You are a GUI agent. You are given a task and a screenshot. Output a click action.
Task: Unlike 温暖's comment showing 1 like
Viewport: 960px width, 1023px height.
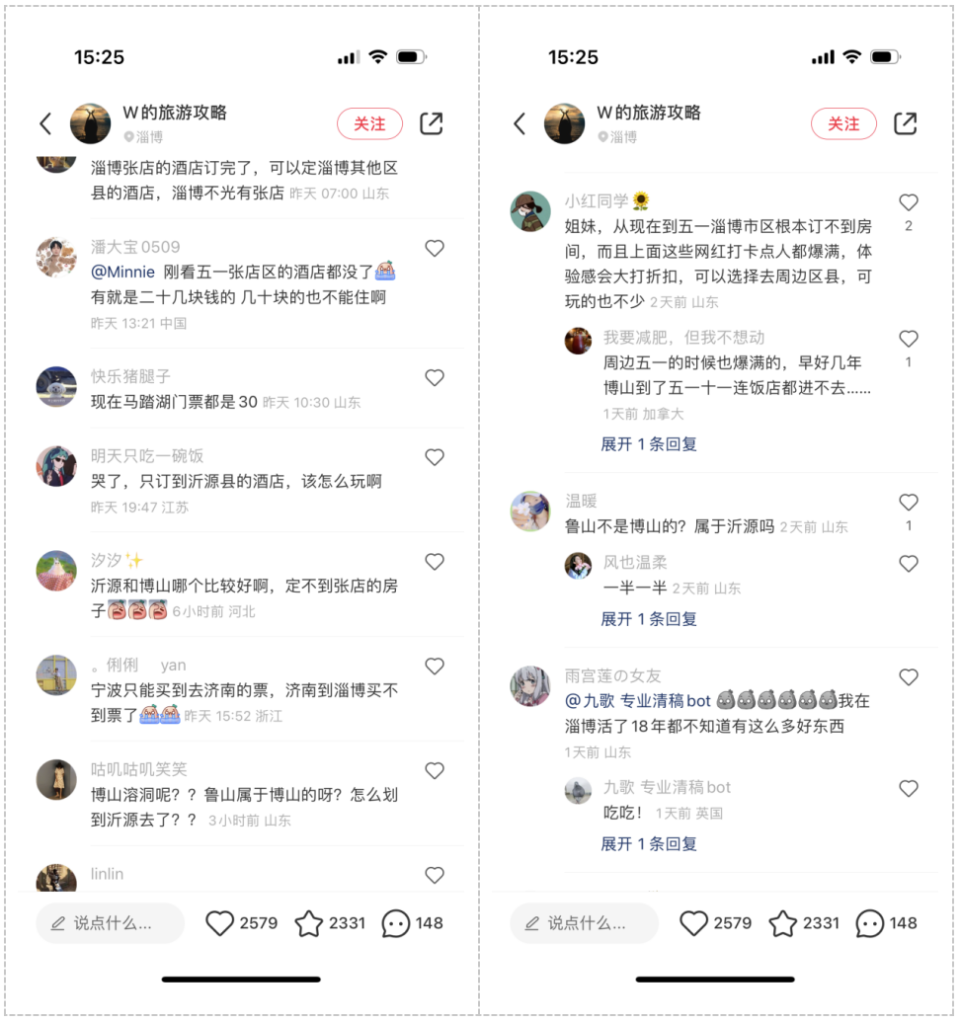pyautogui.click(x=908, y=502)
